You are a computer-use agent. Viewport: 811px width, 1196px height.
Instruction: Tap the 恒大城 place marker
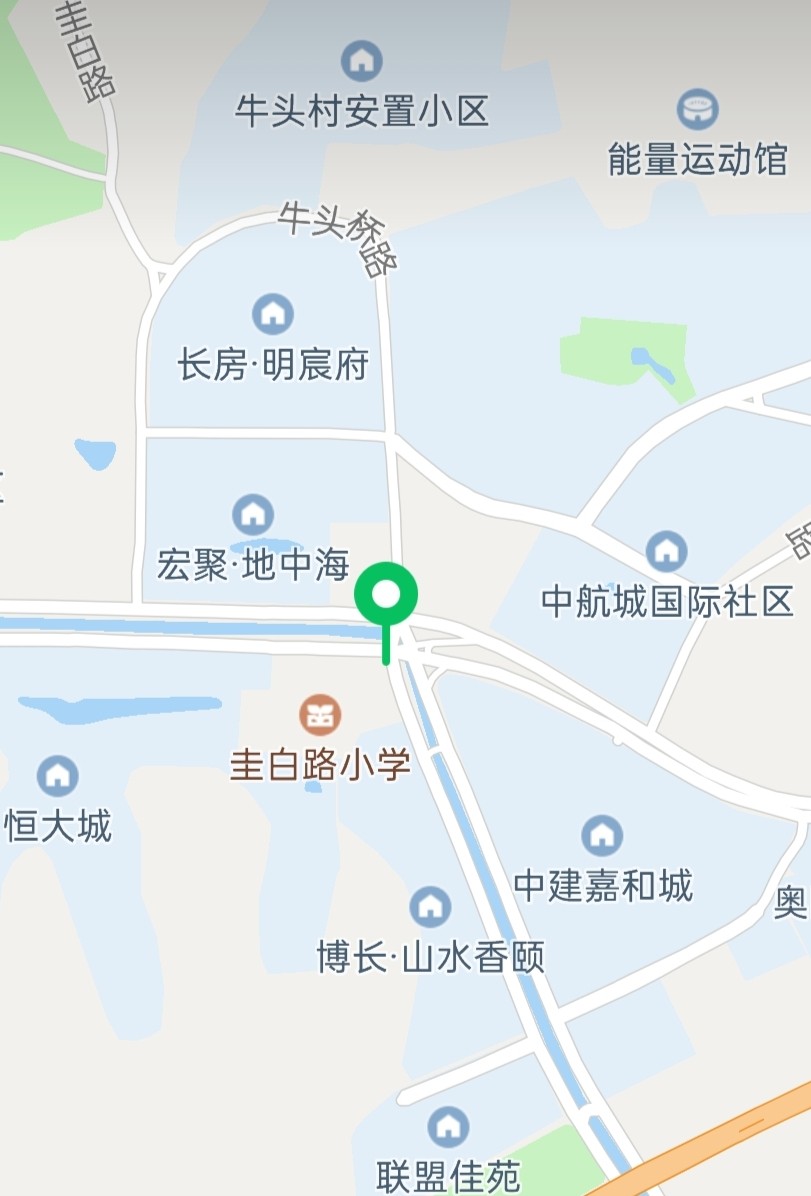(x=57, y=775)
